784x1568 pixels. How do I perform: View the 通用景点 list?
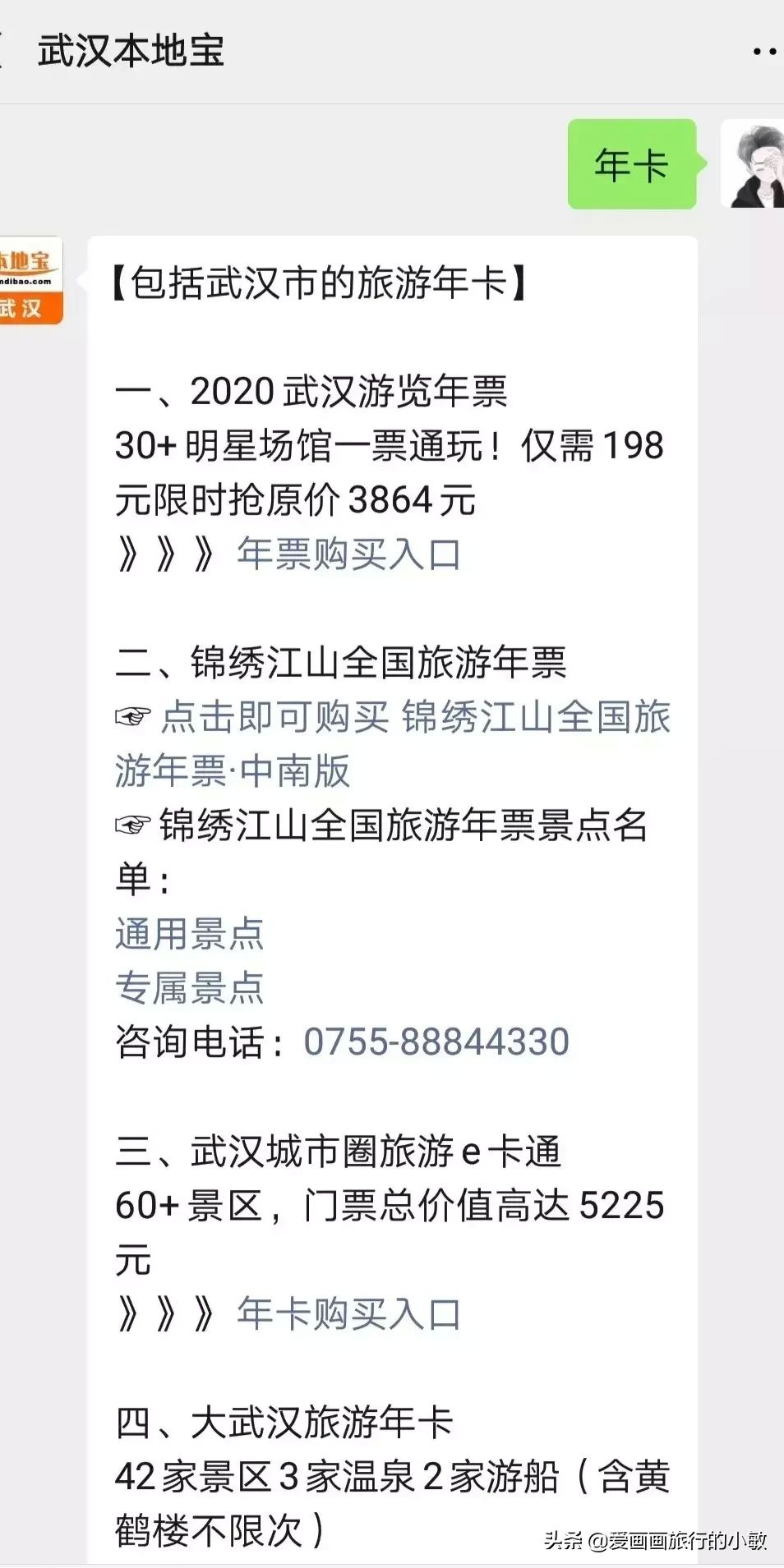pyautogui.click(x=190, y=935)
